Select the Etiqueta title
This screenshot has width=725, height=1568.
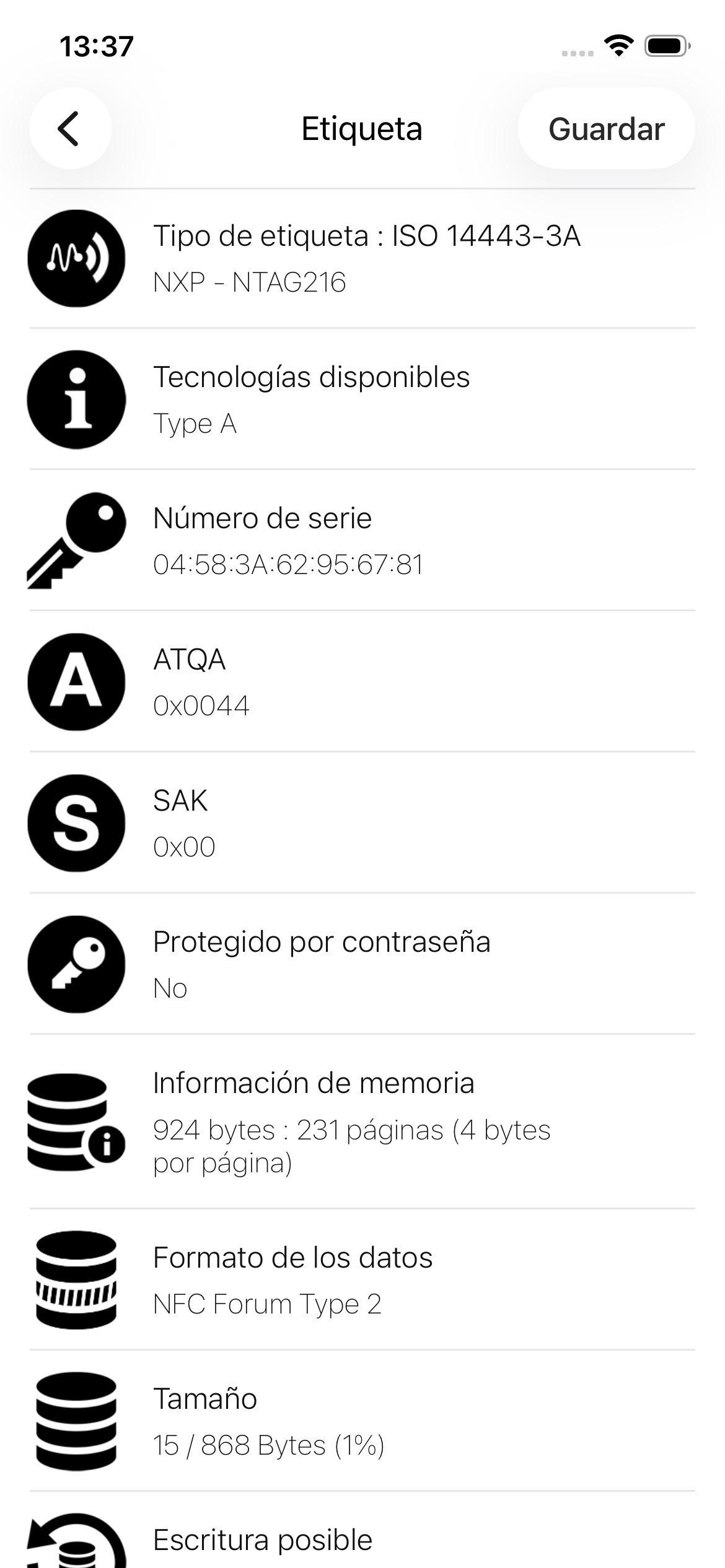point(362,129)
